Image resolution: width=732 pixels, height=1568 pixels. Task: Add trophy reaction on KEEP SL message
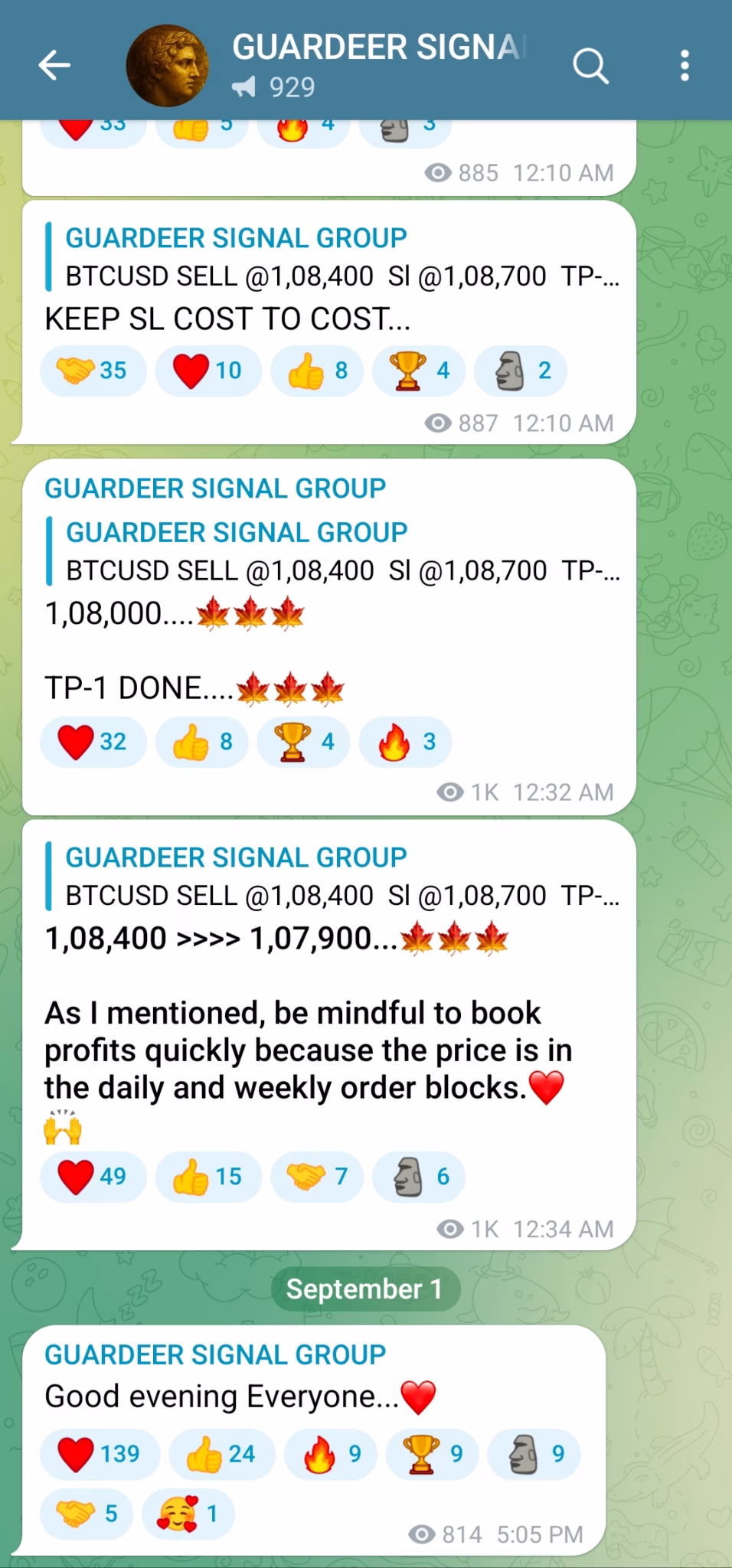419,371
